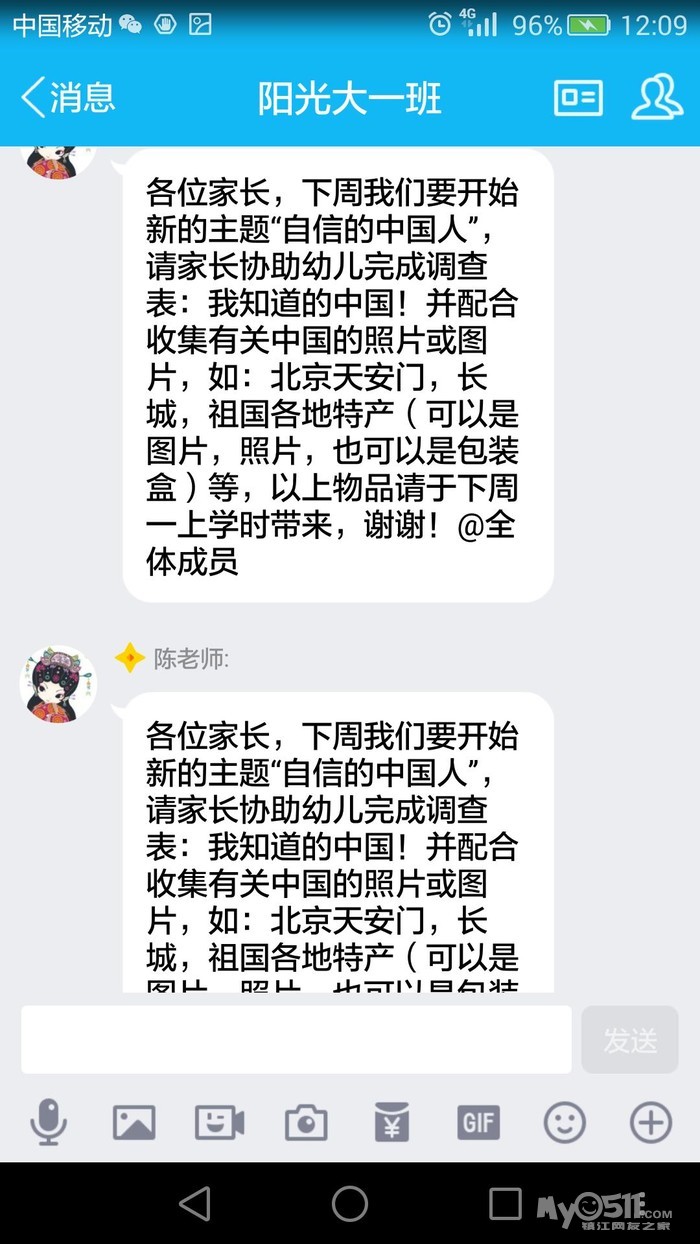
Task: Attach a picture from gallery
Action: tap(134, 1123)
